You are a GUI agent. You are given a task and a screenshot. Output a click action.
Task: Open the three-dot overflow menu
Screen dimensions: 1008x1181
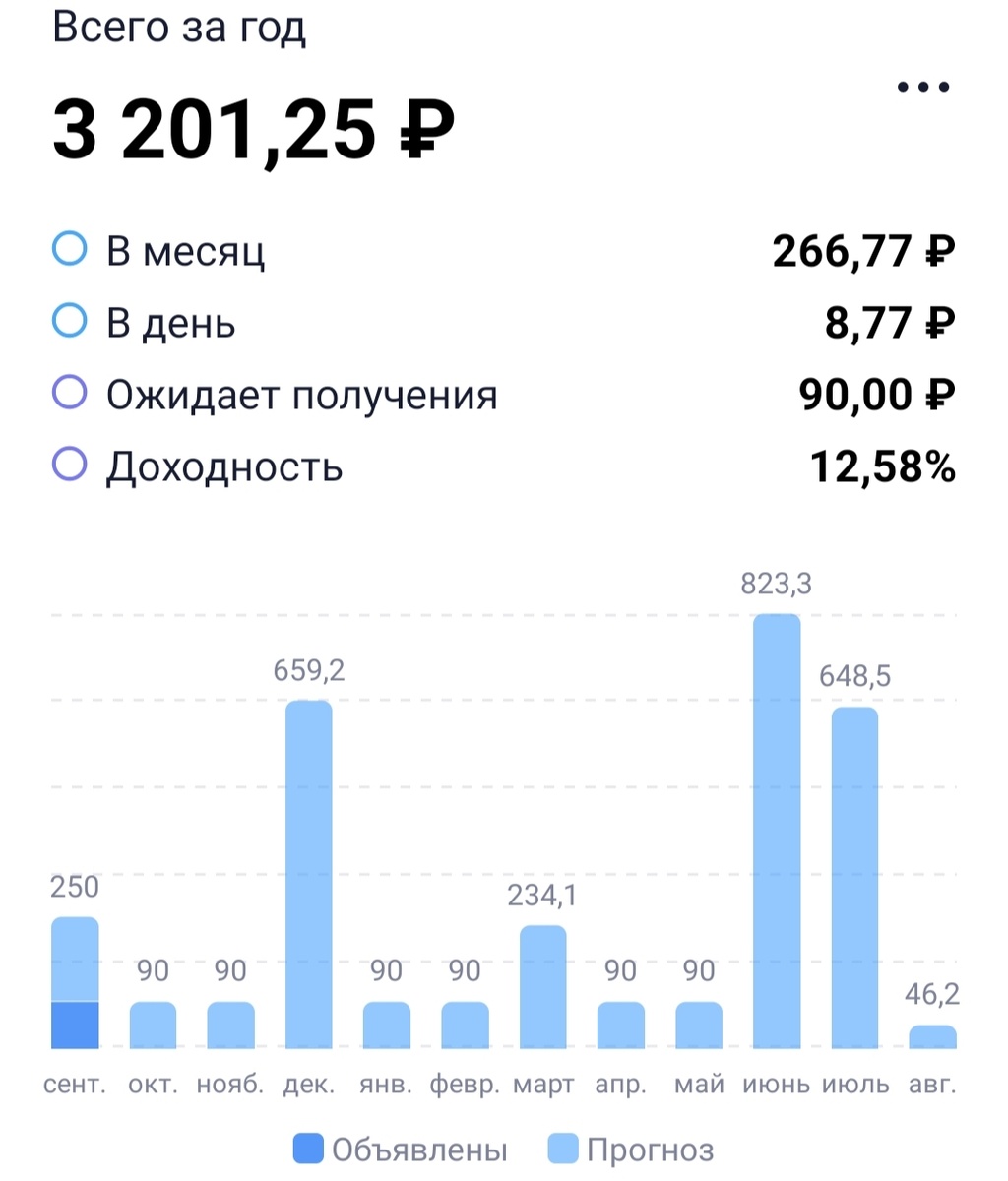[924, 87]
